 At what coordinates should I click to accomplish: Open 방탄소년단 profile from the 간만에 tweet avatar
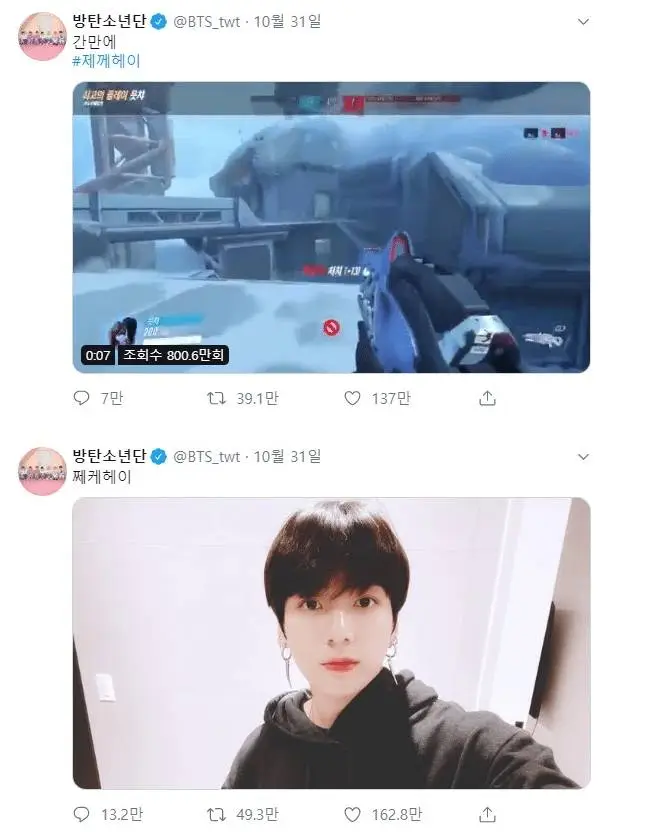click(41, 37)
